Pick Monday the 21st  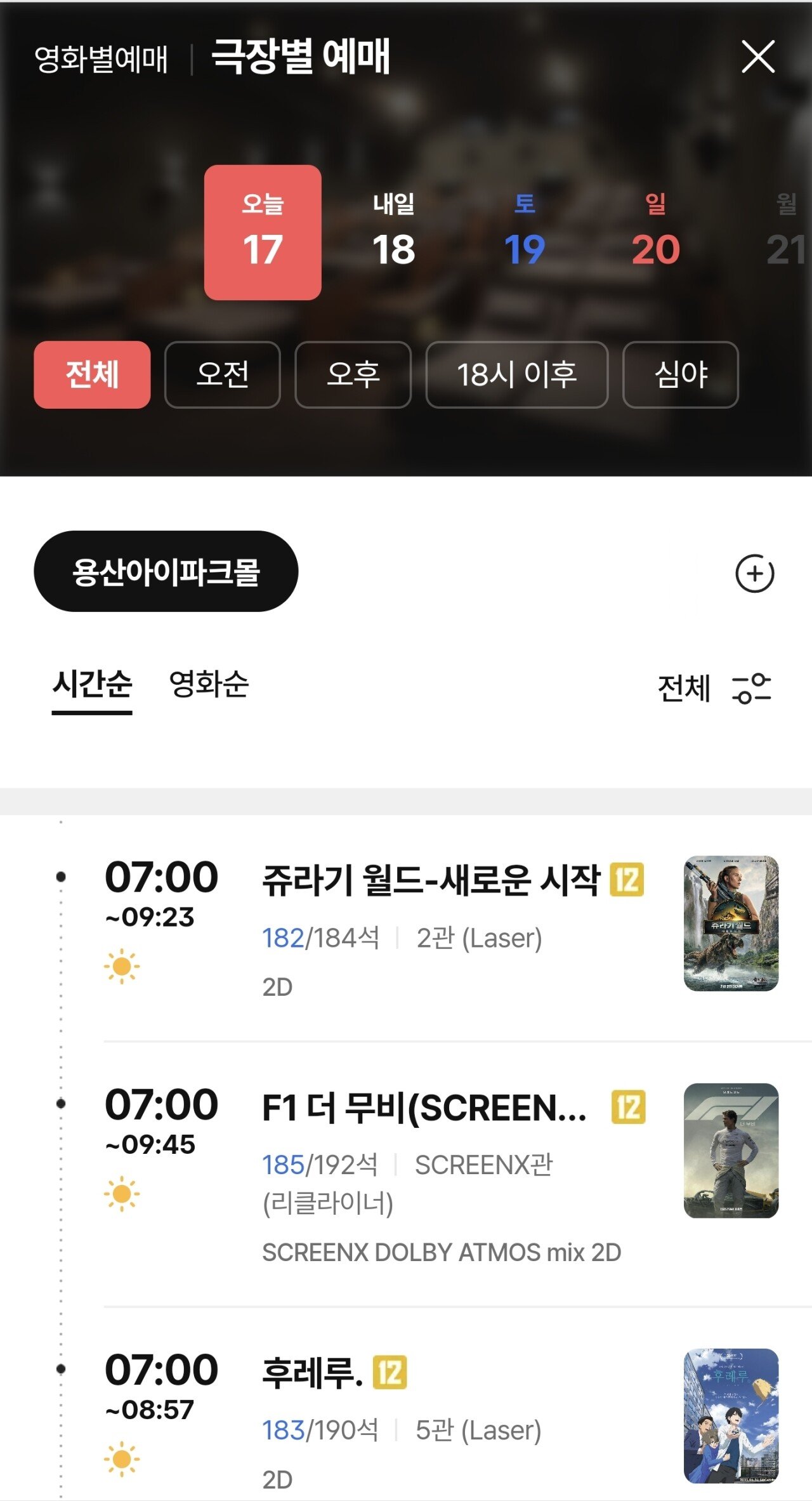(785, 232)
